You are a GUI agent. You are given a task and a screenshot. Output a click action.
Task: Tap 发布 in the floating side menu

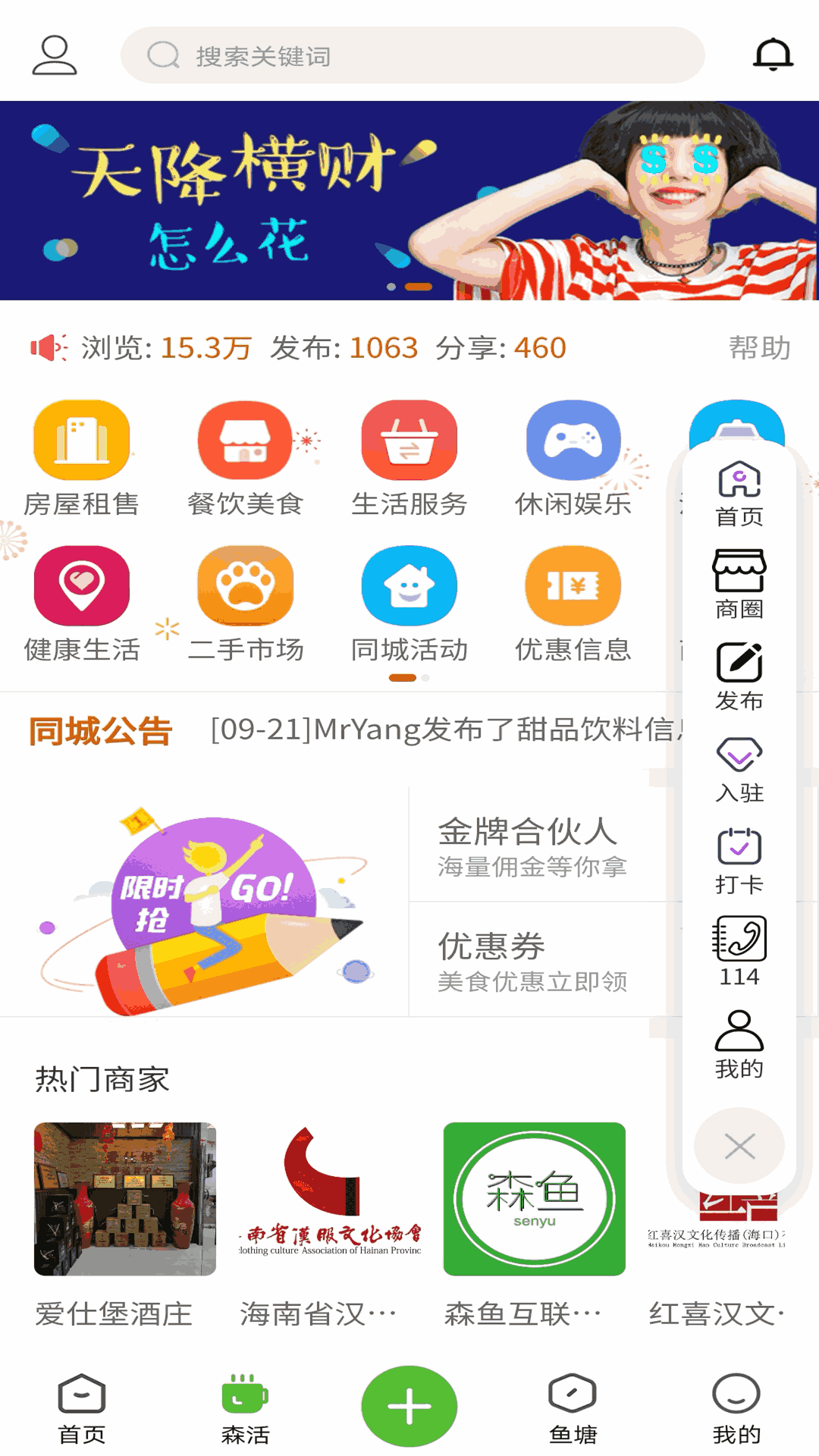[x=739, y=676]
